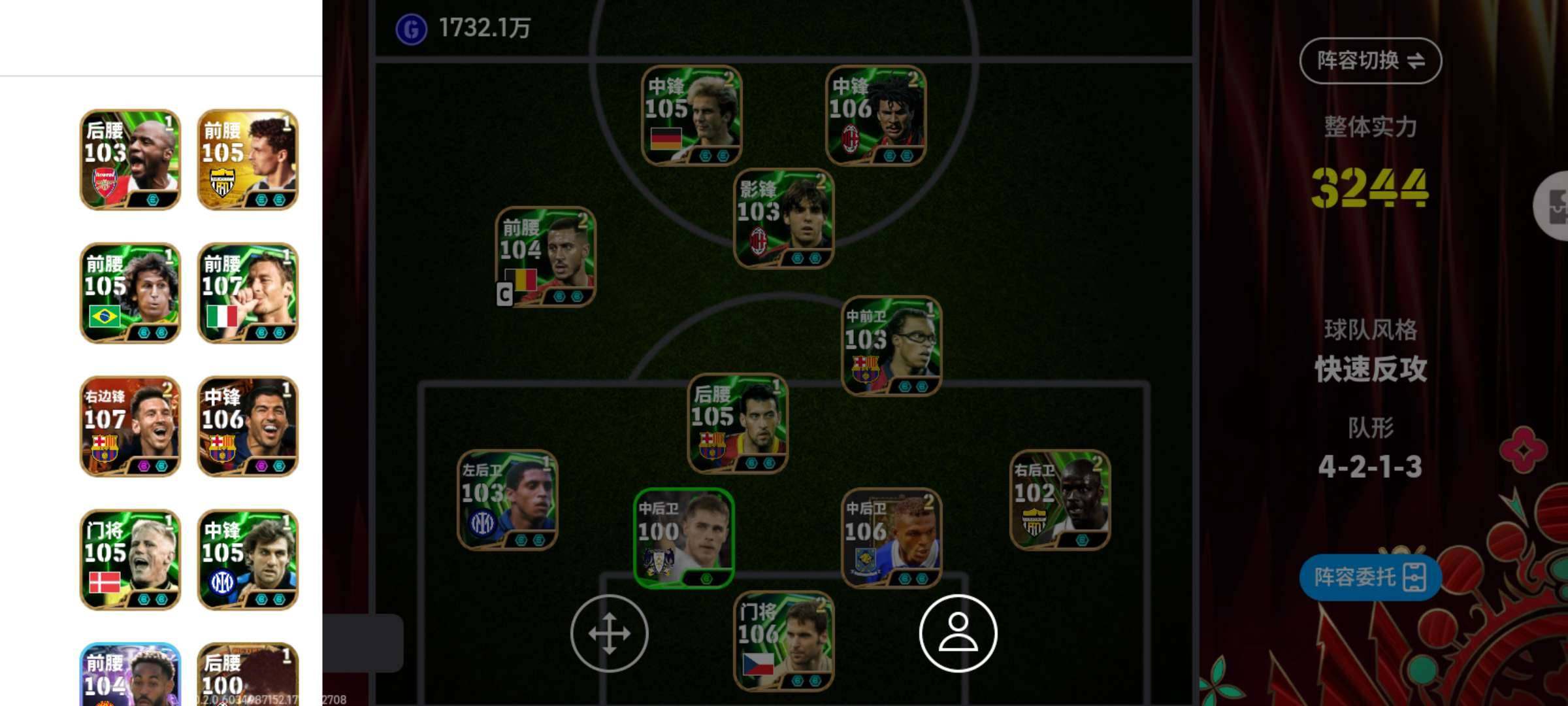The height and width of the screenshot is (706, 1568).
Task: Choose the 102-rated 右后卫 player card
Action: click(x=1060, y=499)
